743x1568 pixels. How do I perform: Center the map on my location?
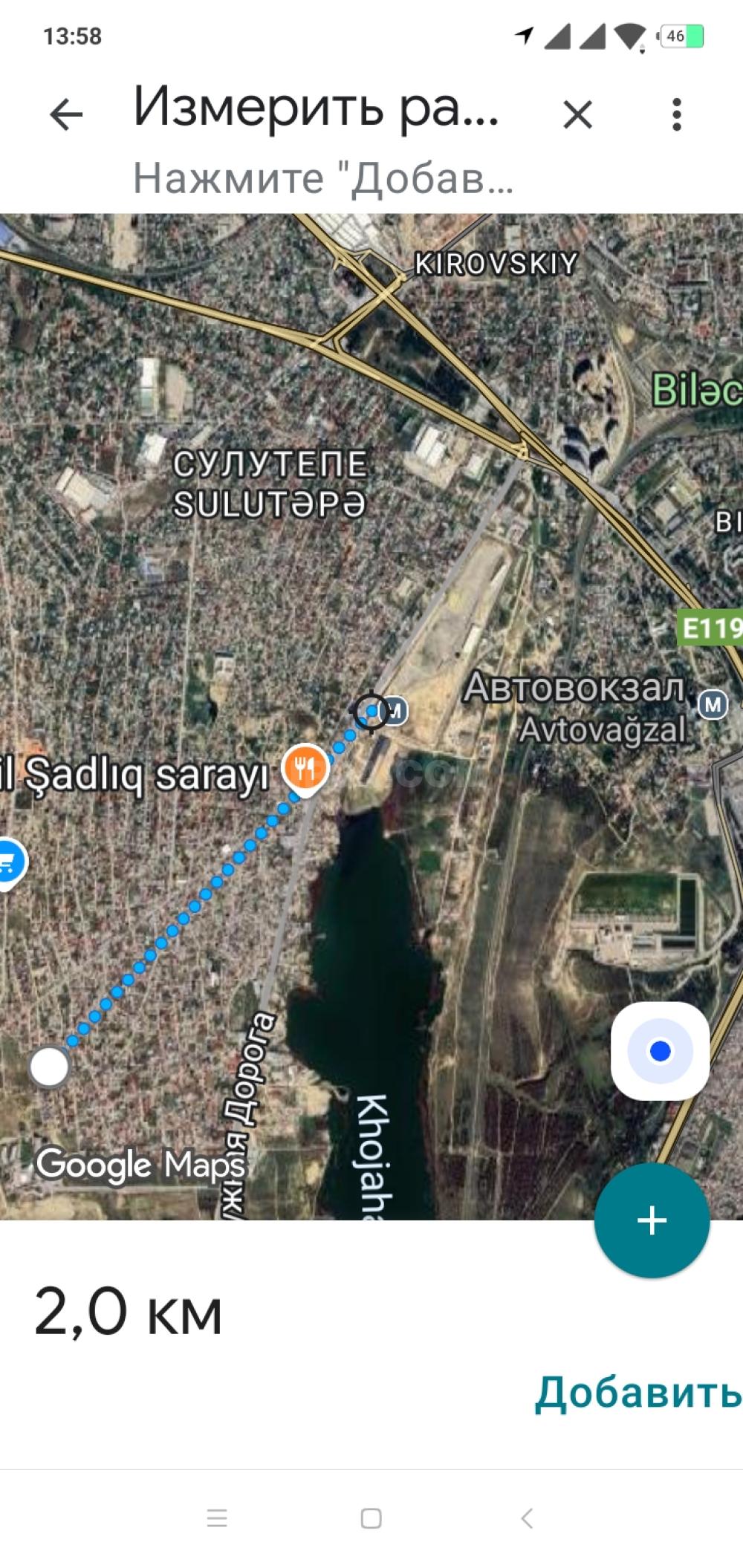tap(660, 1051)
